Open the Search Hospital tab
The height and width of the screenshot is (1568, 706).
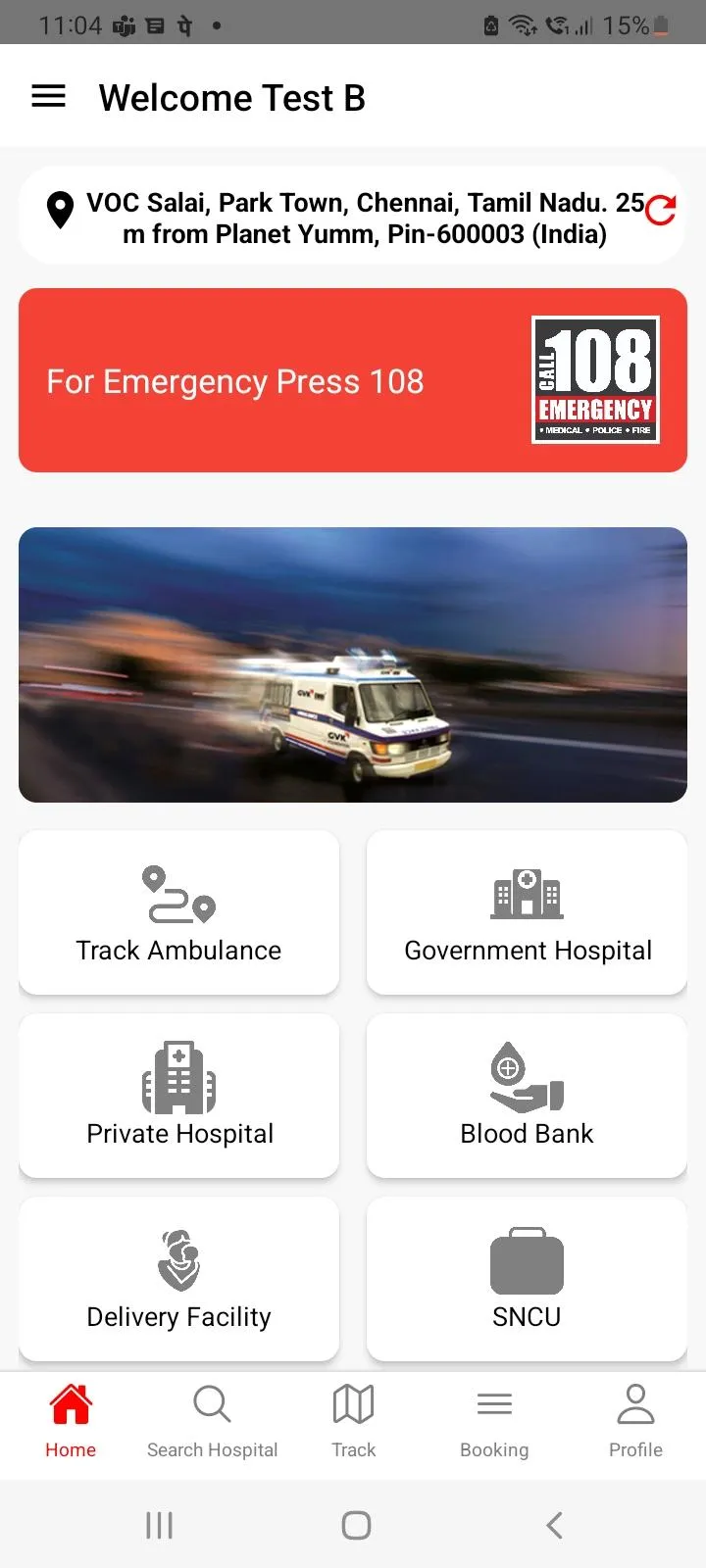pyautogui.click(x=212, y=1421)
